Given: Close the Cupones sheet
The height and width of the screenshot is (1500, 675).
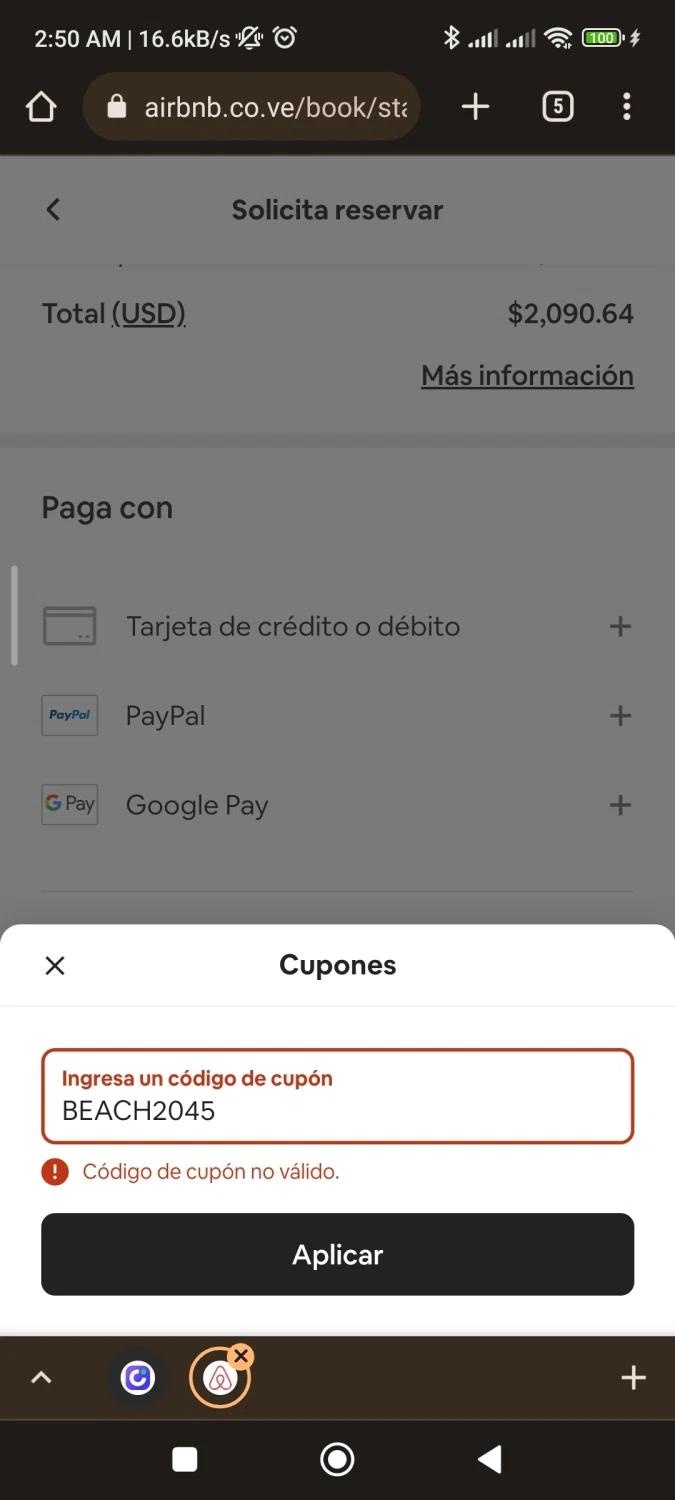Looking at the screenshot, I should (55, 965).
